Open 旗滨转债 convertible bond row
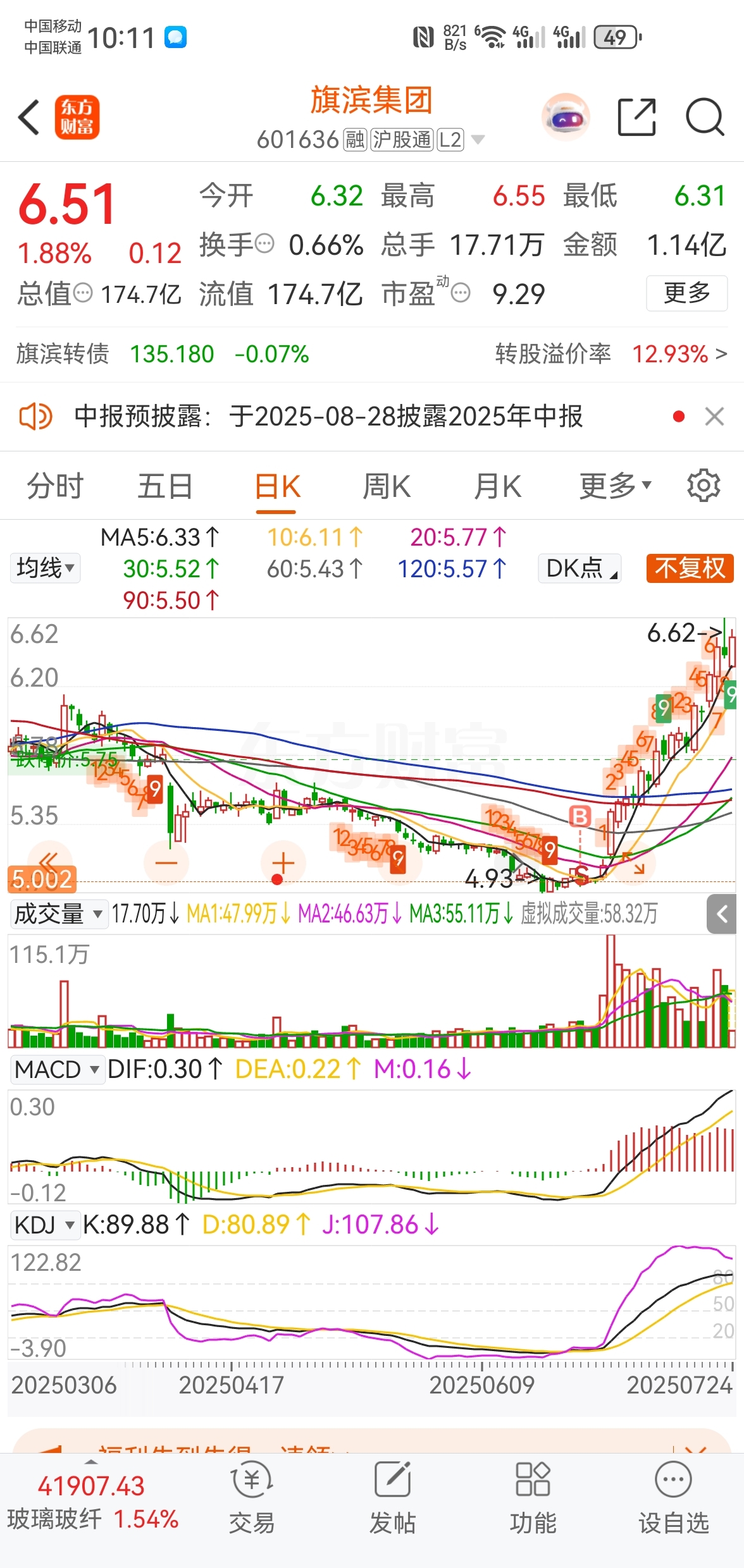 click(x=372, y=354)
